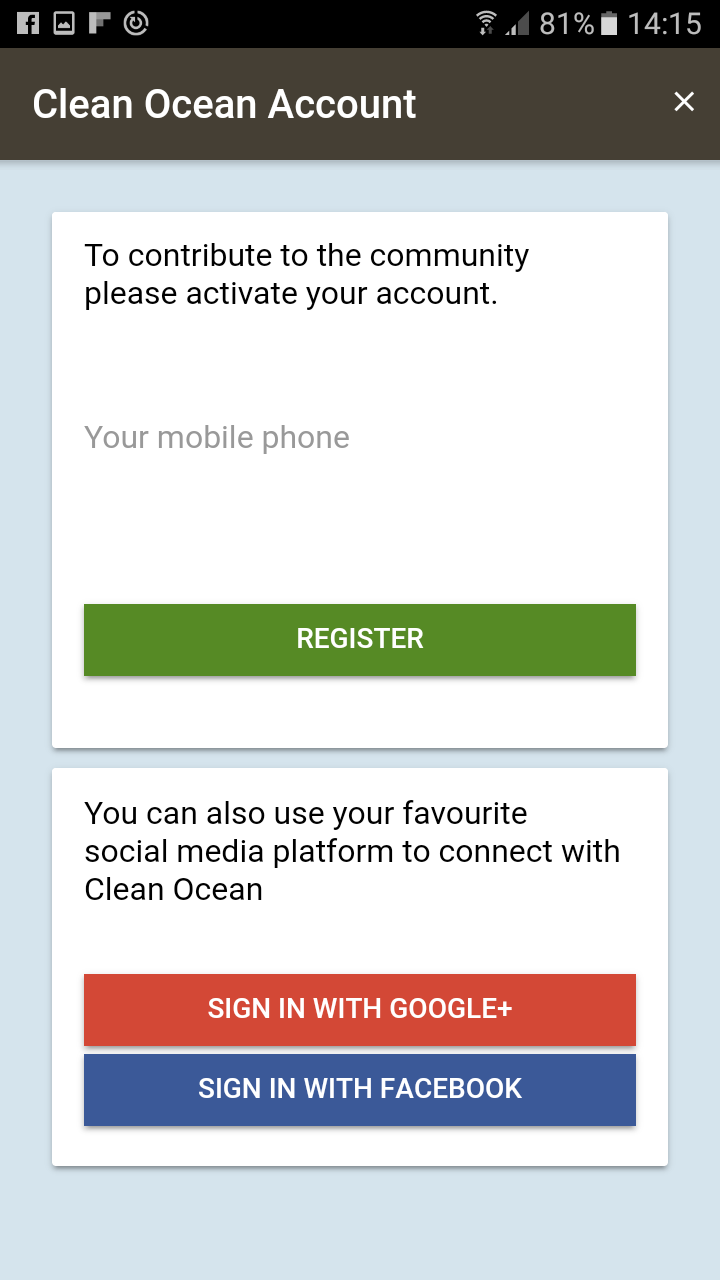Close the Clean Ocean Account screen
The image size is (720, 1280).
point(684,102)
